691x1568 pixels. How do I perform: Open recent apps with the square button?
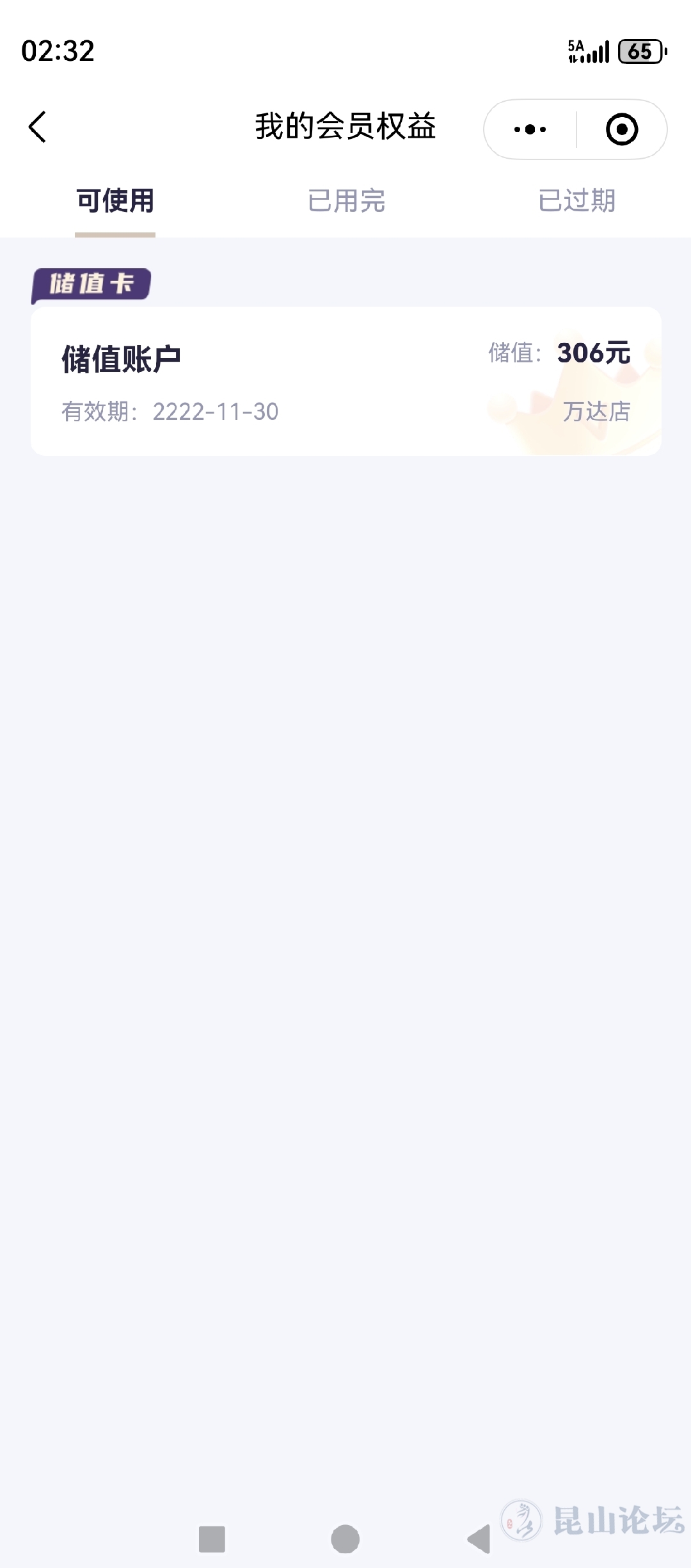212,1539
